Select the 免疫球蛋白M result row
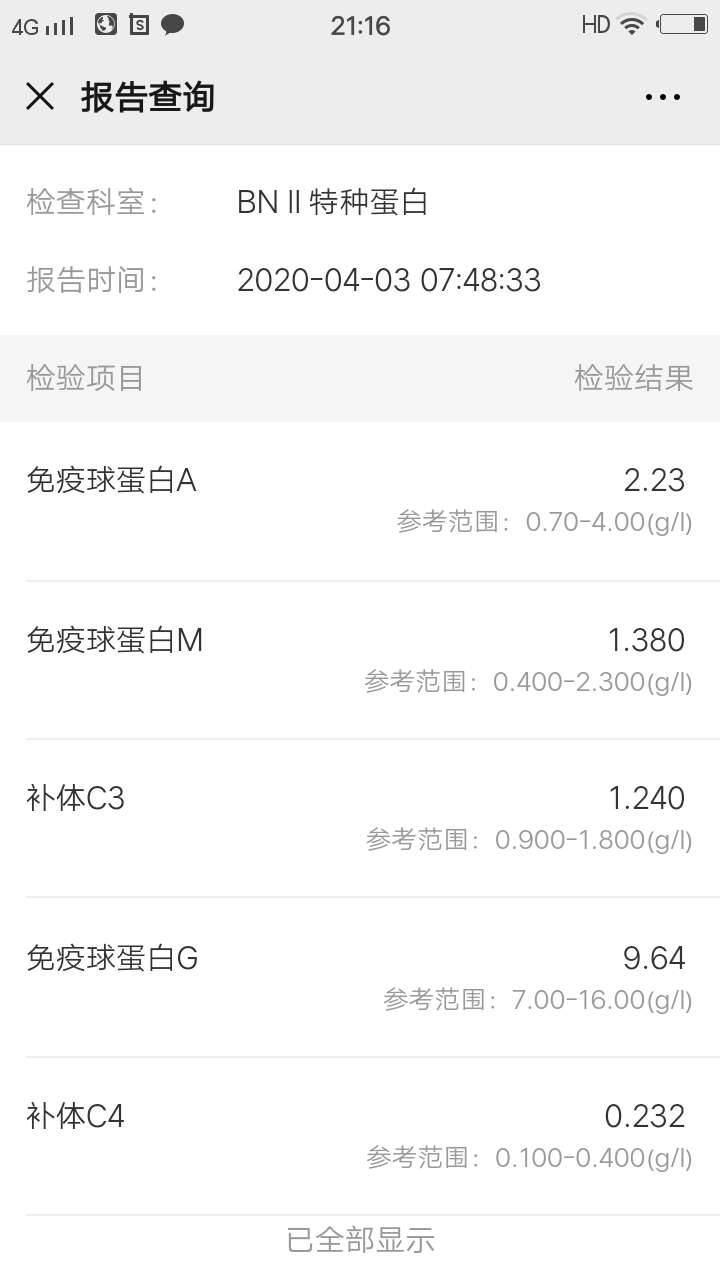720x1280 pixels. click(360, 658)
